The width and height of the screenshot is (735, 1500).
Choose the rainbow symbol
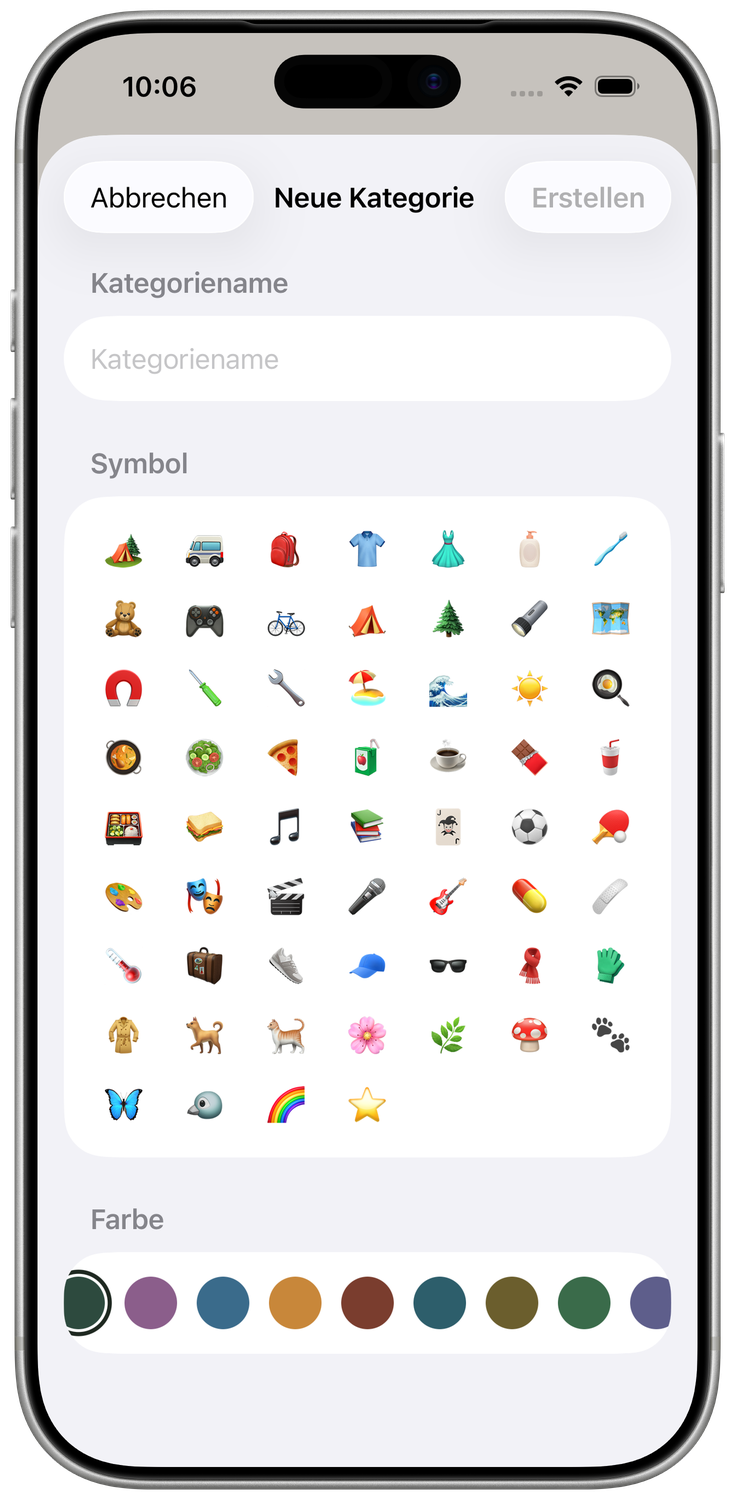(x=285, y=1104)
